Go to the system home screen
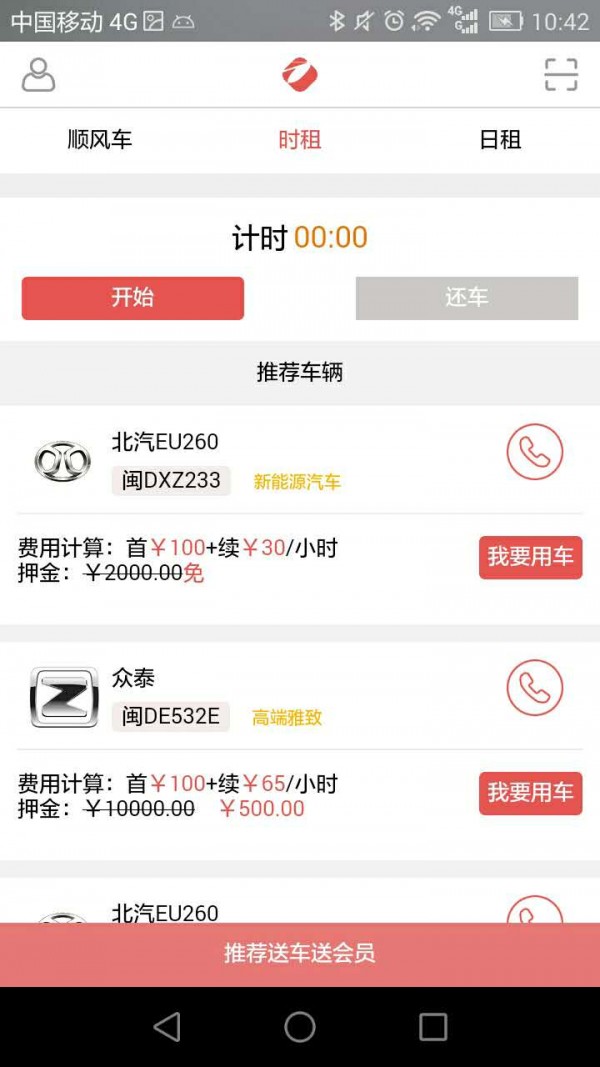This screenshot has width=600, height=1067. tap(300, 1027)
